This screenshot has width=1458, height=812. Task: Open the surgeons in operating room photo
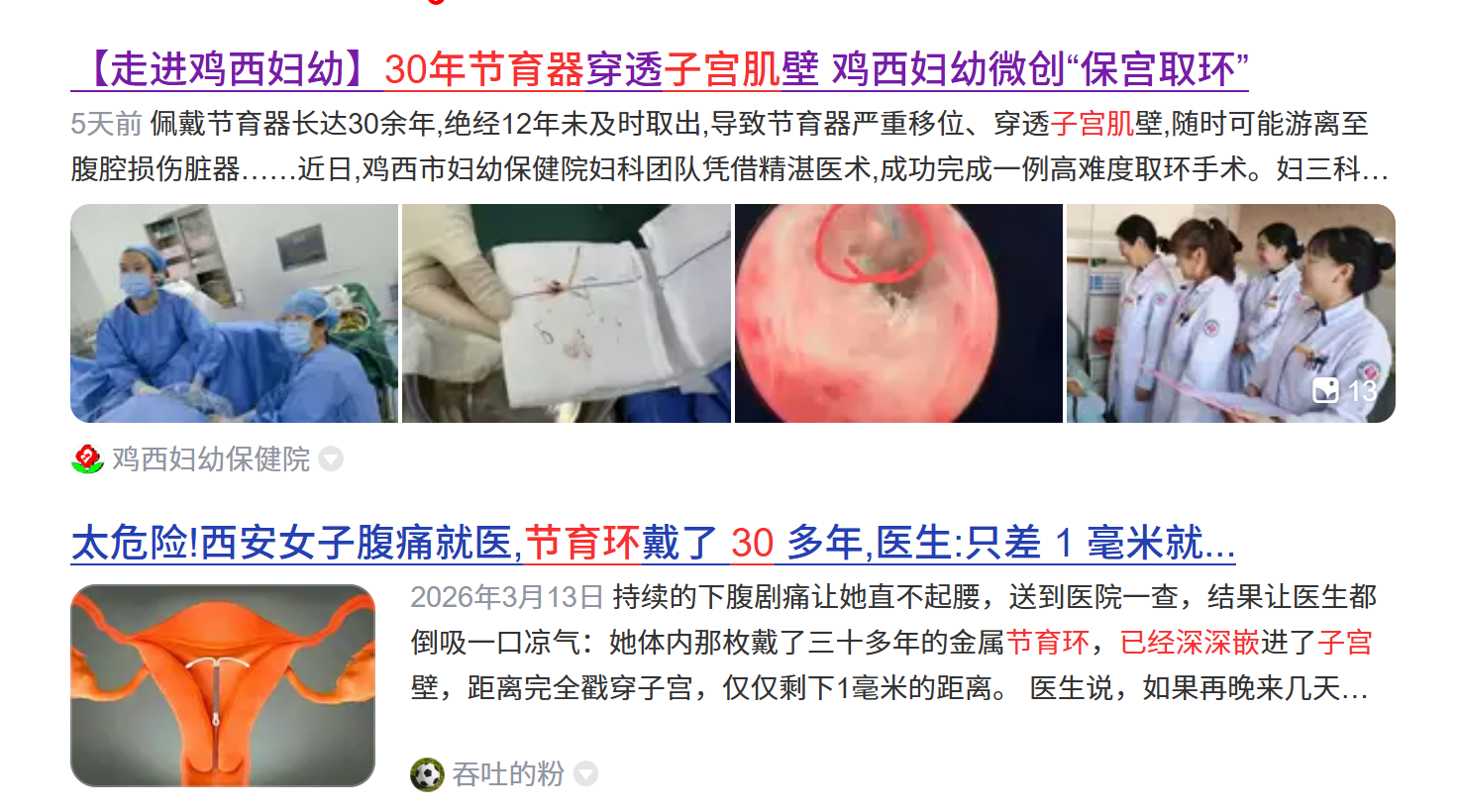[234, 313]
